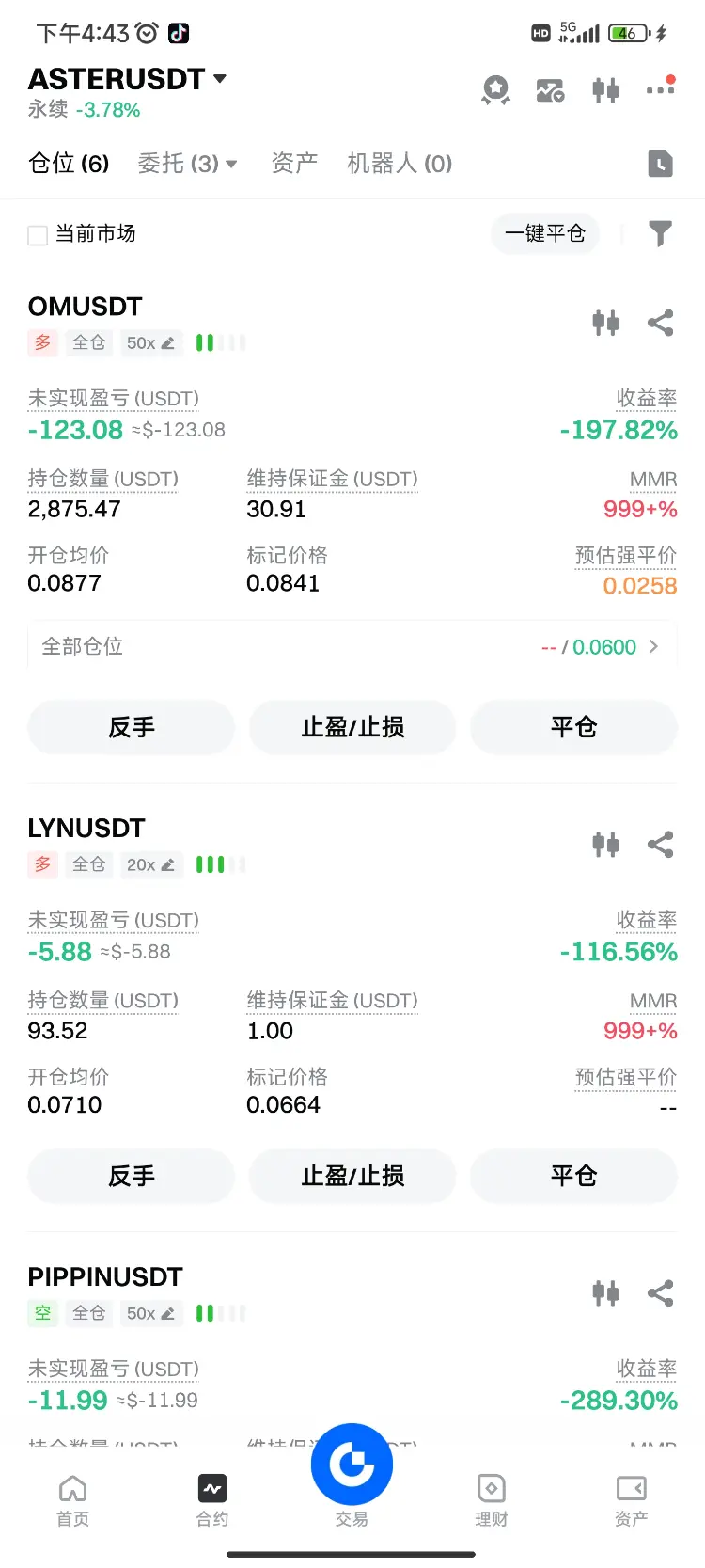Tap 反手 for OMUSDT position
This screenshot has height=1568, width=705.
tap(132, 727)
